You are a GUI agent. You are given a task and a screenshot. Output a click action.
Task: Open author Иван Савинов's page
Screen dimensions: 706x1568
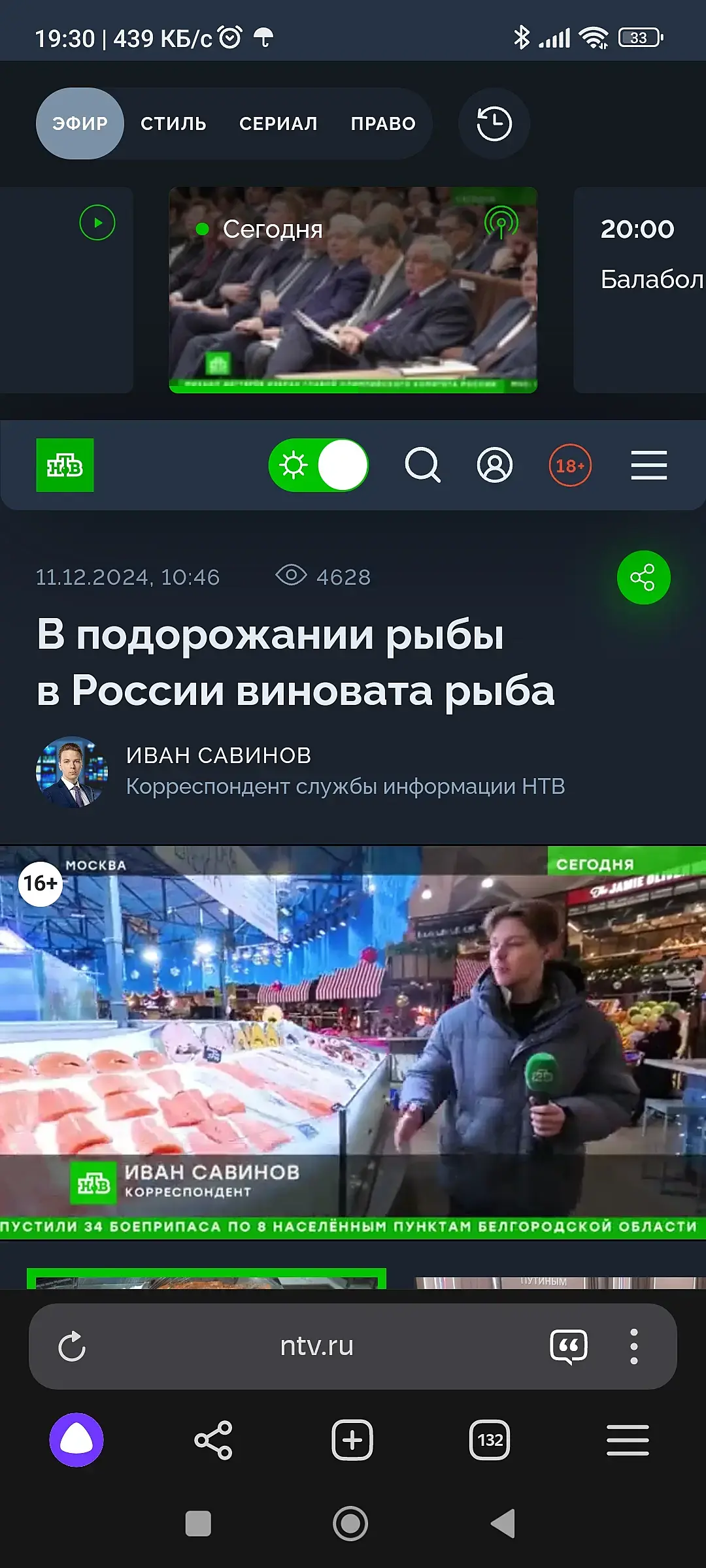pyautogui.click(x=218, y=755)
